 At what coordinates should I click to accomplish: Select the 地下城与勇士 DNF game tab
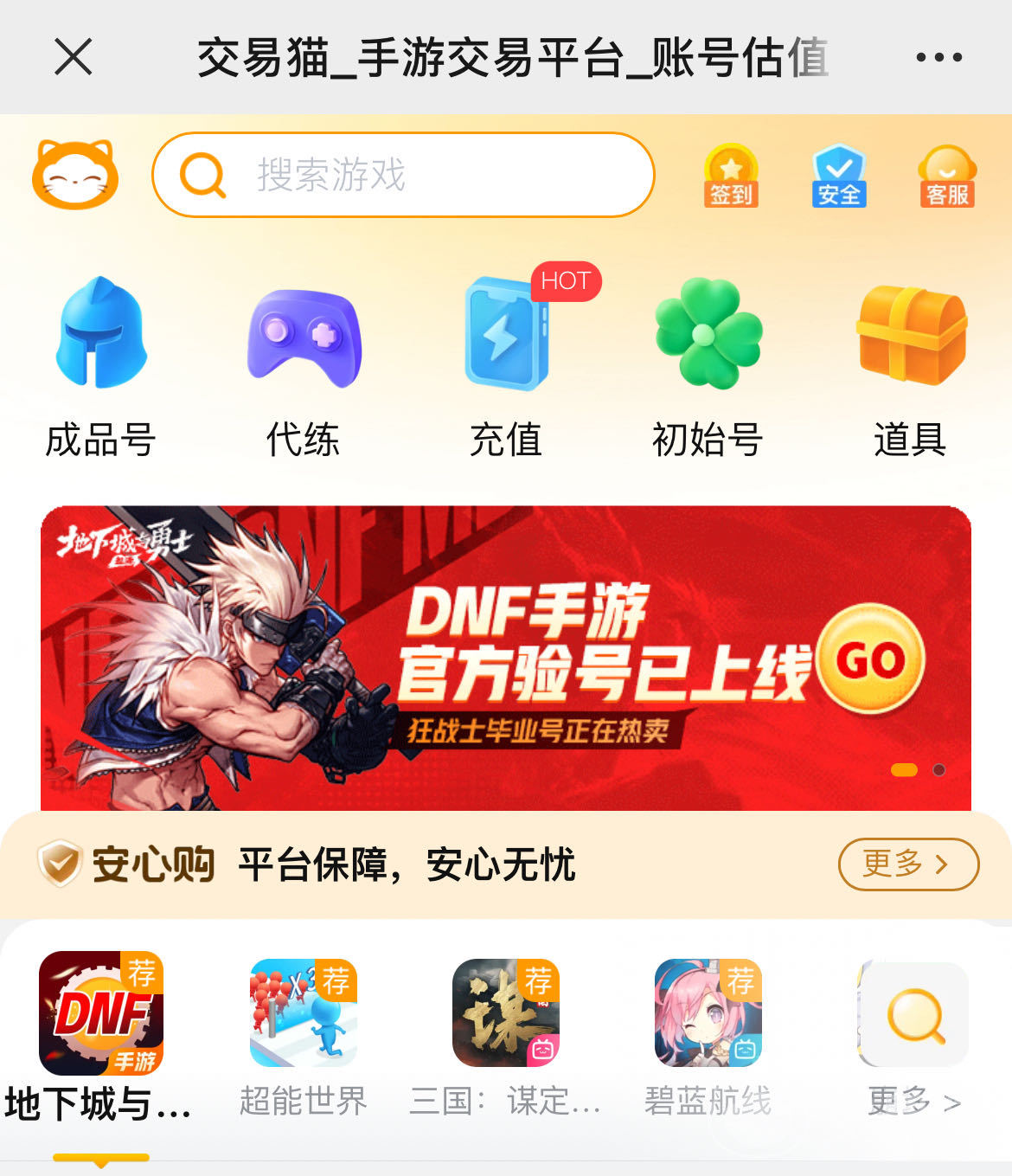pos(101,1035)
